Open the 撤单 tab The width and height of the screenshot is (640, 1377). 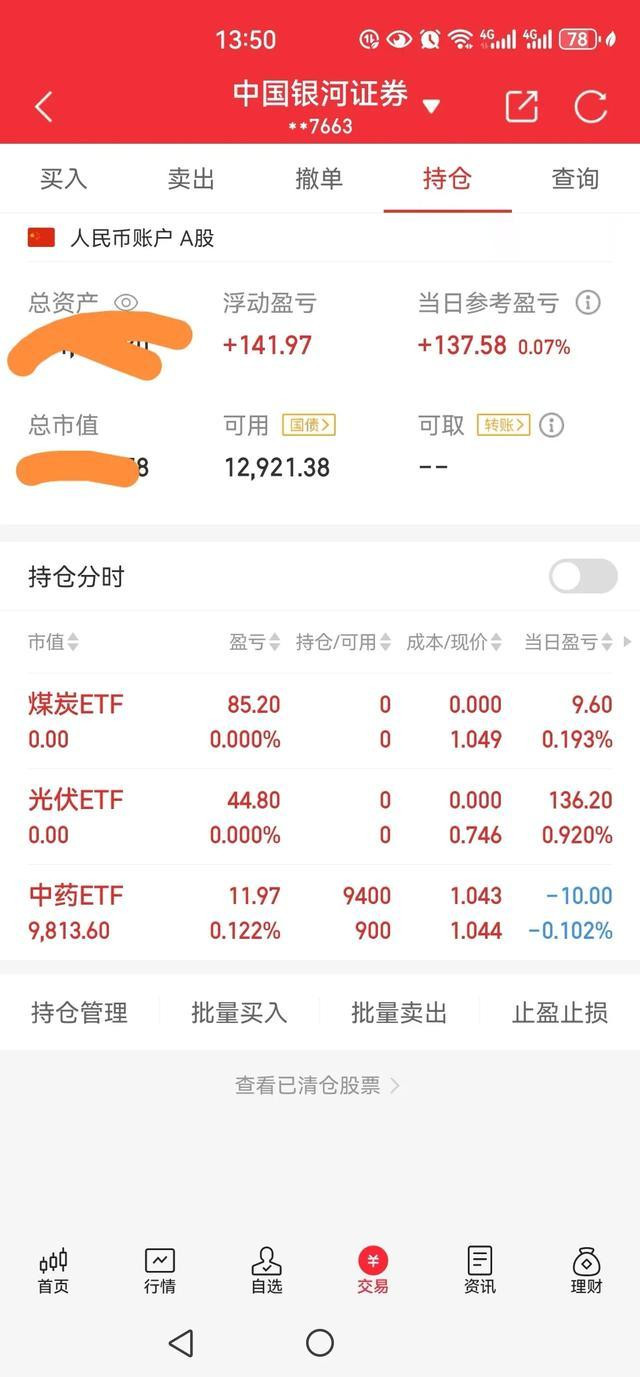[319, 179]
